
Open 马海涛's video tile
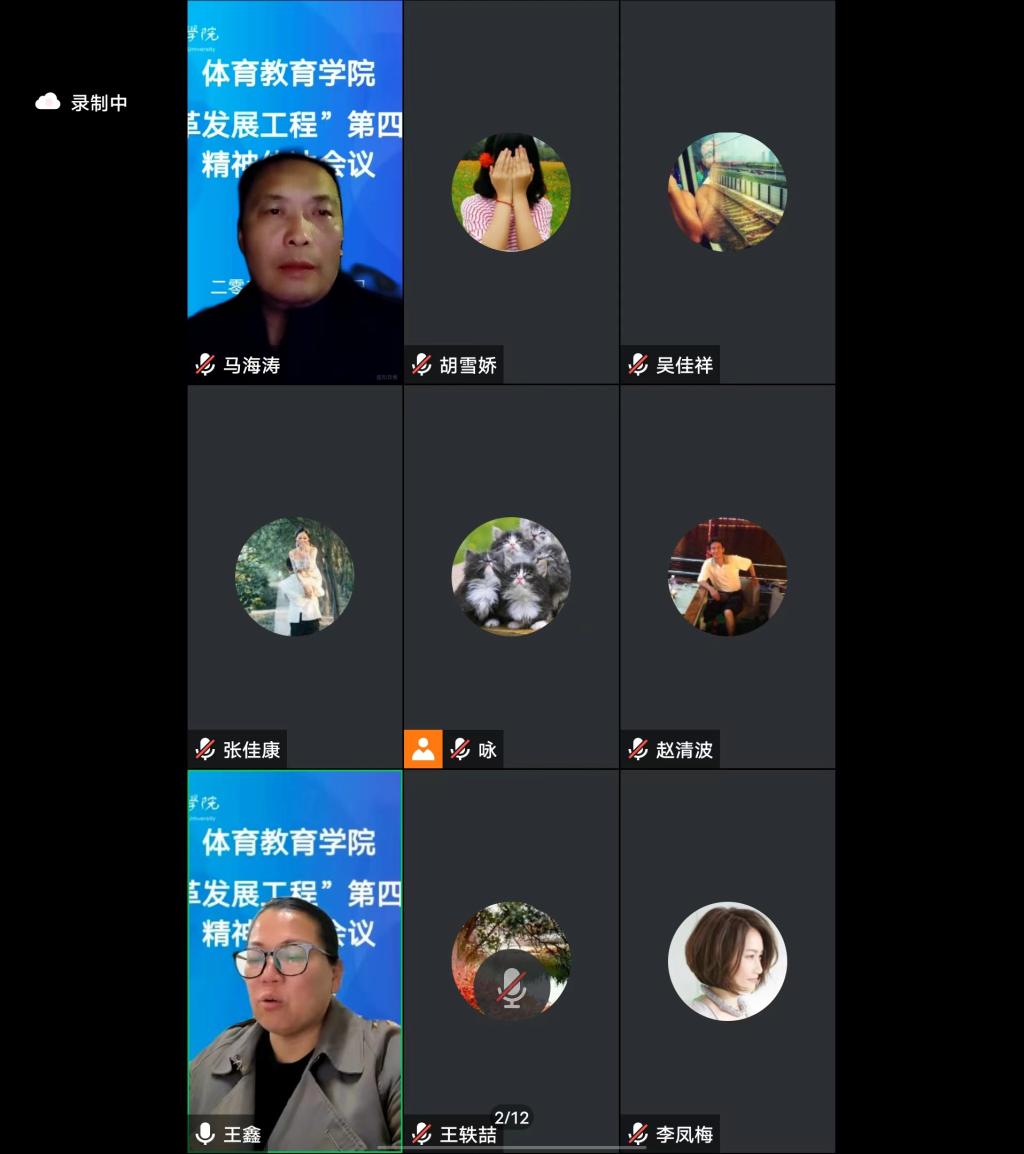[295, 192]
